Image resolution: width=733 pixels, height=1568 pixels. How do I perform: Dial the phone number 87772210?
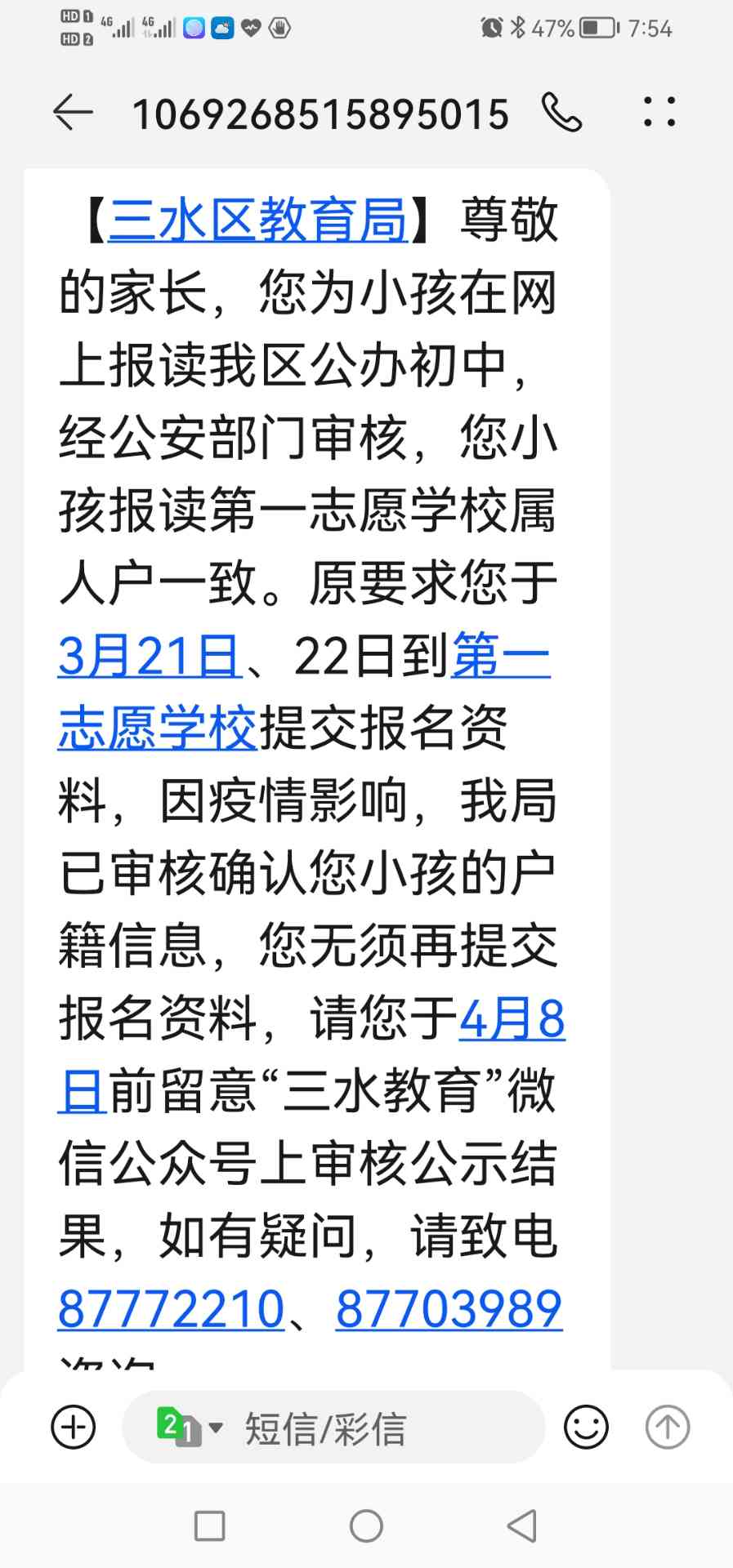click(x=171, y=1309)
